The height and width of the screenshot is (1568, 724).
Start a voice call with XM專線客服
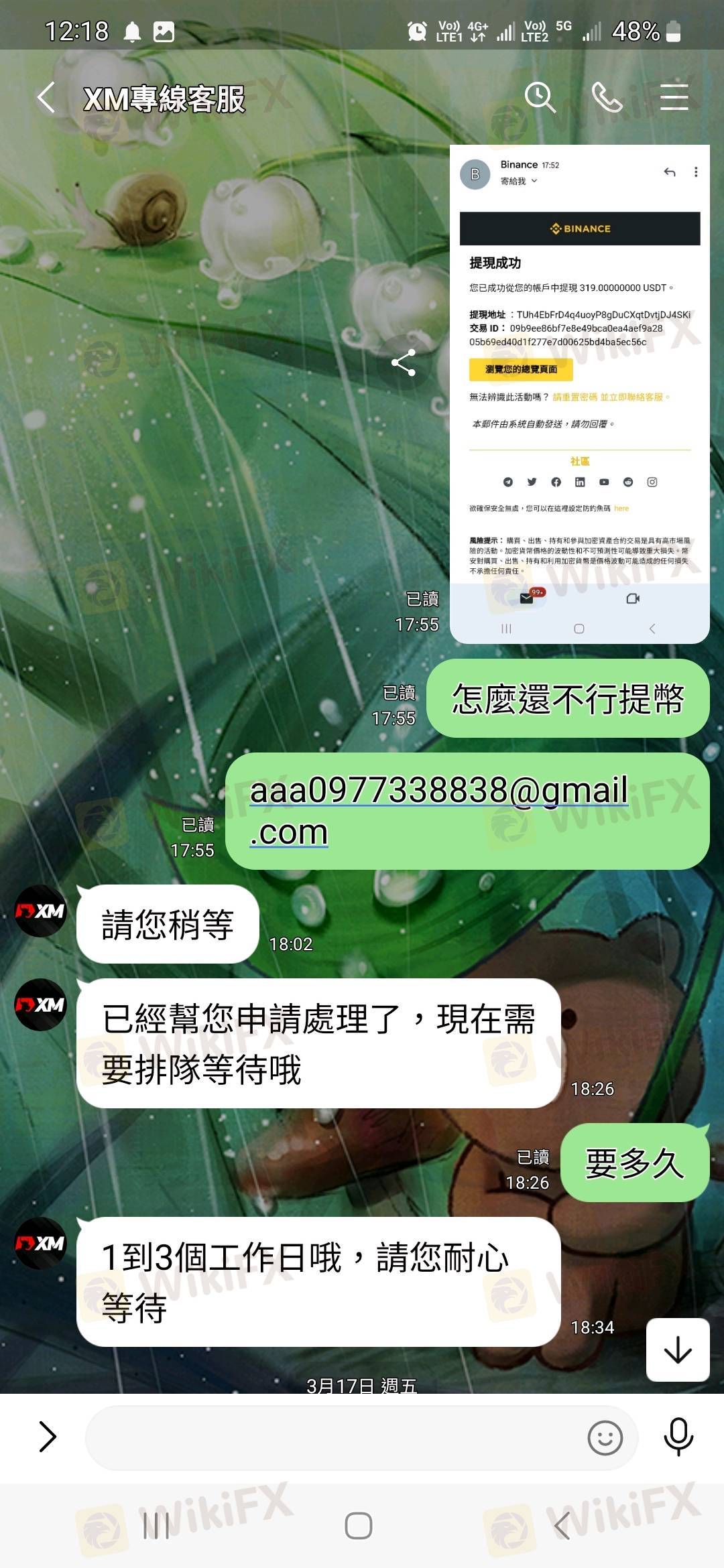(x=607, y=98)
